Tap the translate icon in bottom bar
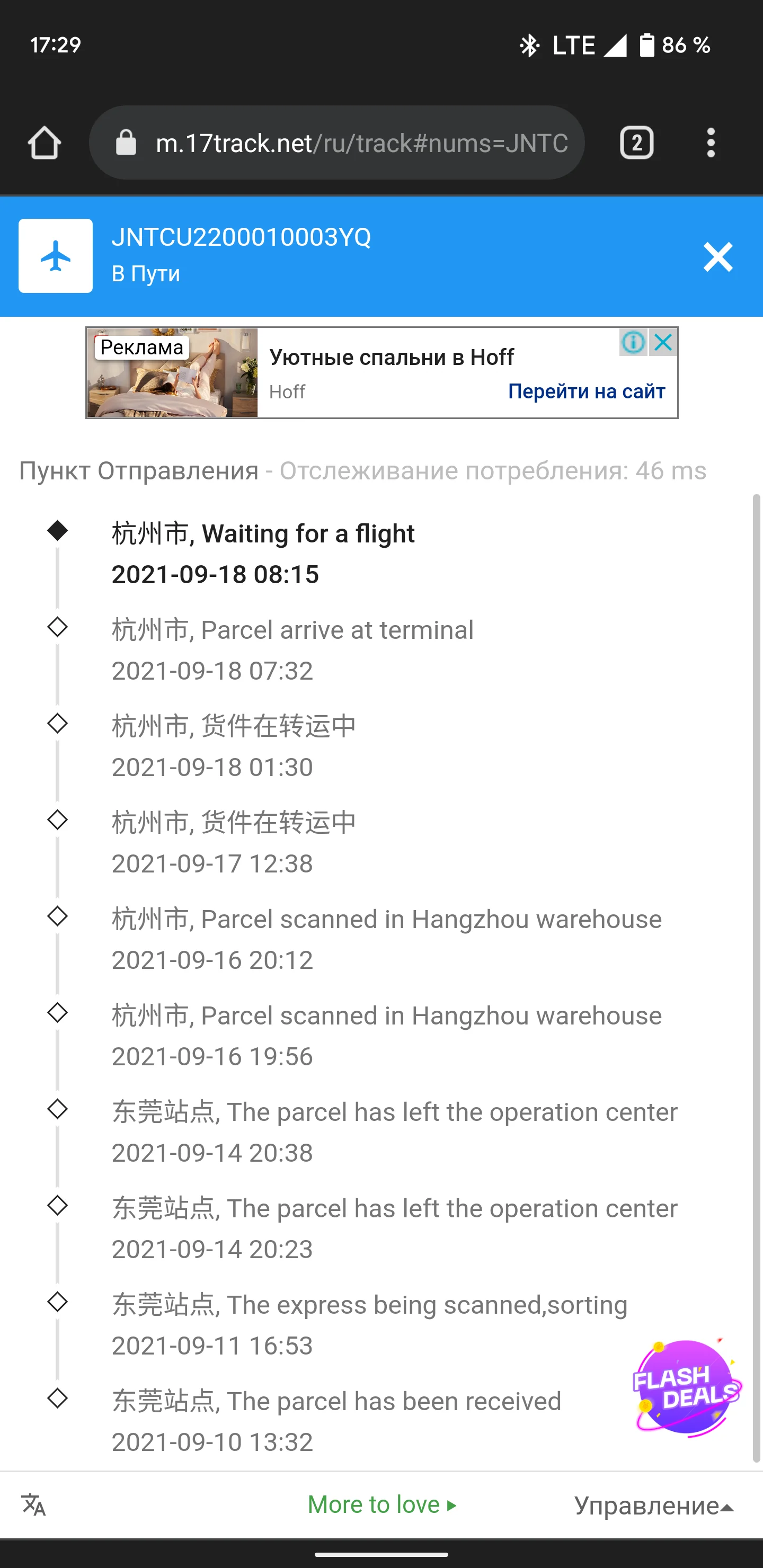Viewport: 763px width, 1568px height. pyautogui.click(x=34, y=1504)
